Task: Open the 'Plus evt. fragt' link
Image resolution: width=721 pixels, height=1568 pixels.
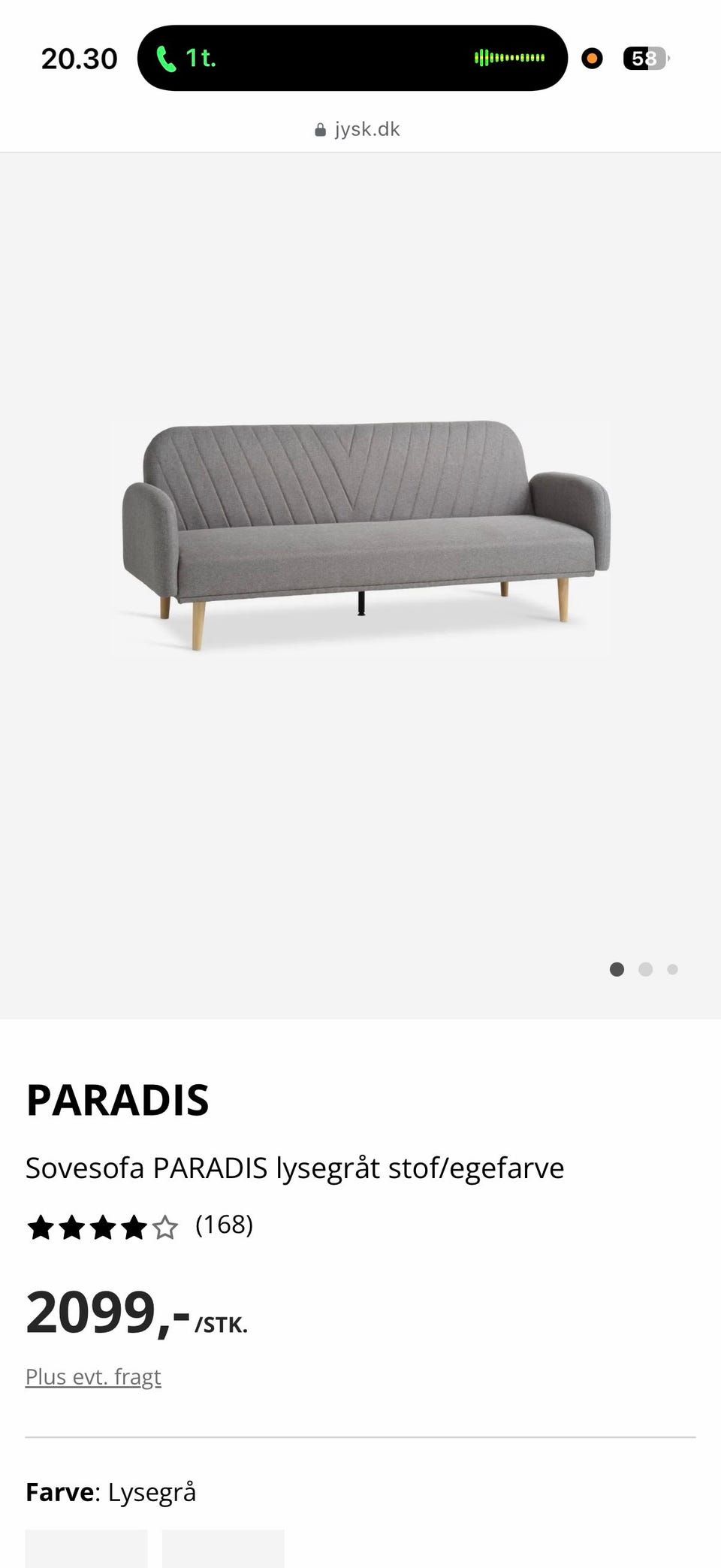Action: coord(93,1377)
